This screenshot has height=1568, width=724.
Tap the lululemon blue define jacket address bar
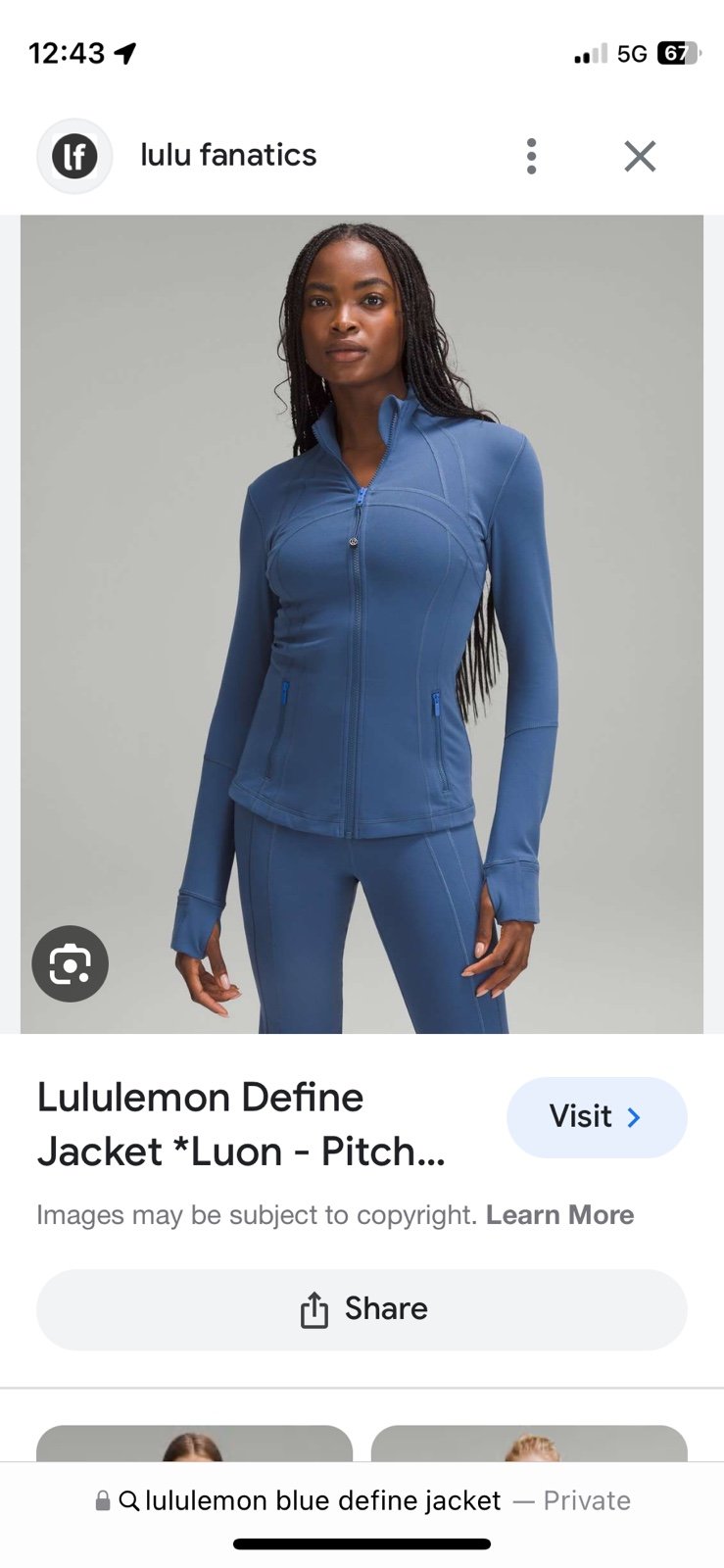coord(362,1500)
